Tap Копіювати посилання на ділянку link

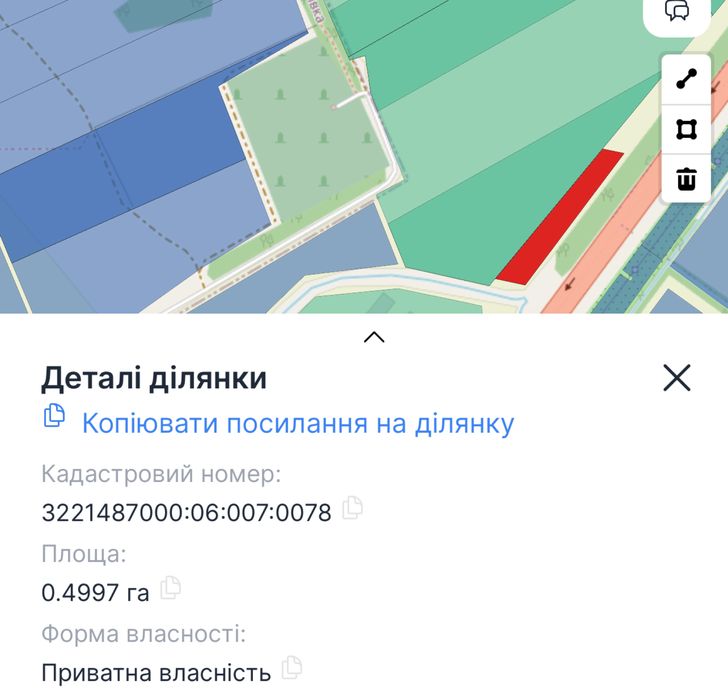click(x=297, y=423)
